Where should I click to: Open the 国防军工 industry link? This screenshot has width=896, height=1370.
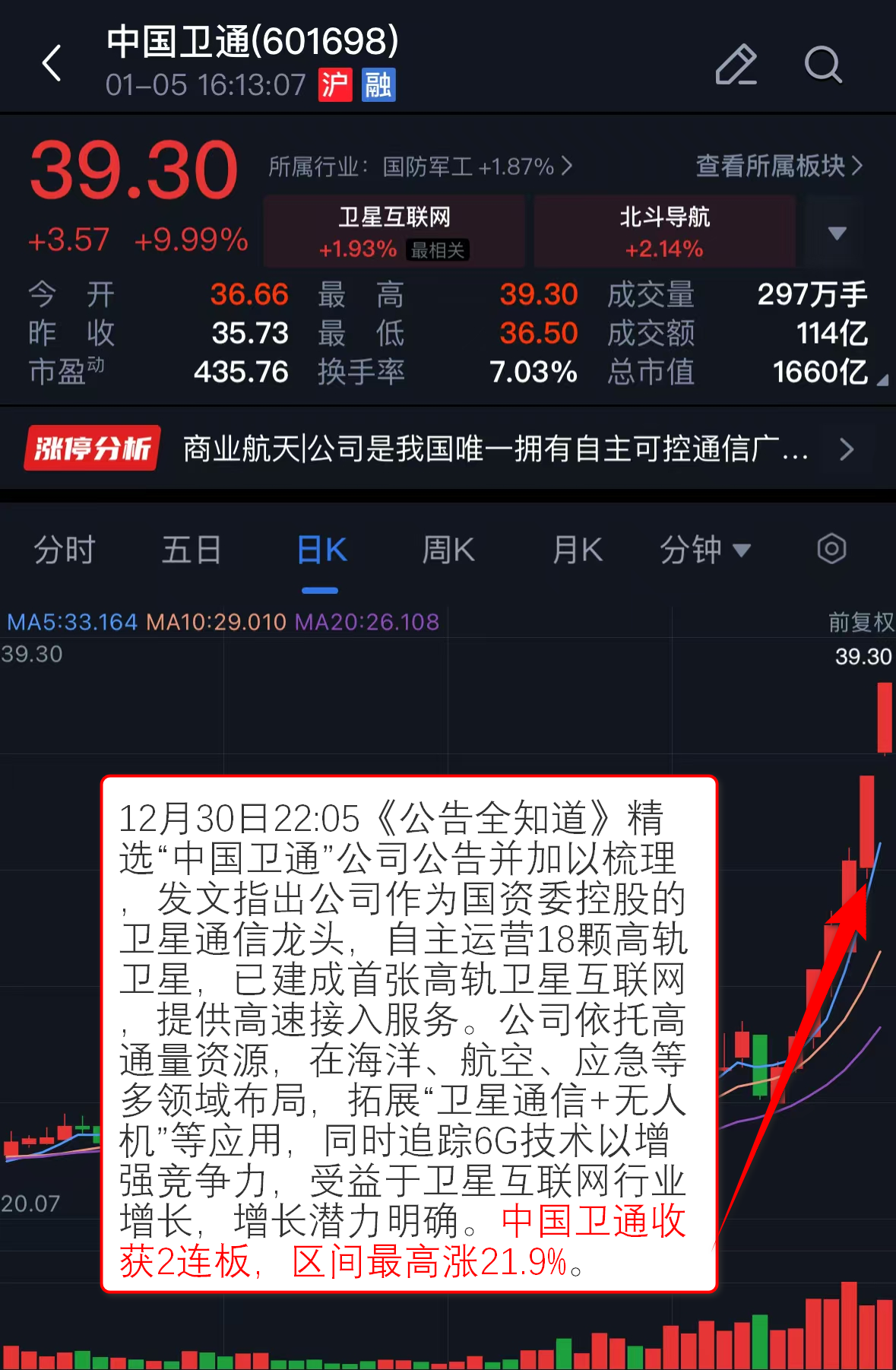click(420, 166)
